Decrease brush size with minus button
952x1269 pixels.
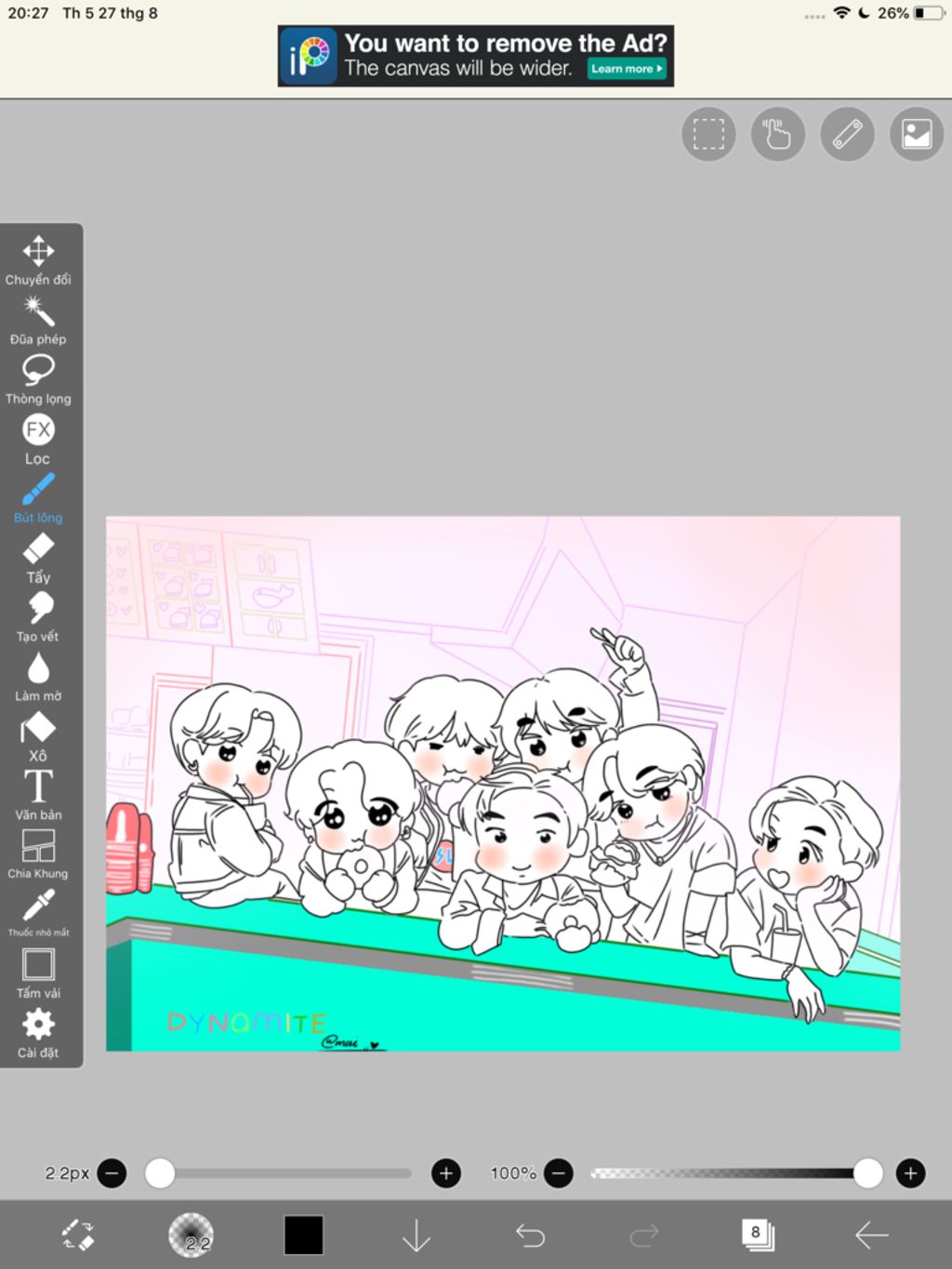(112, 1173)
